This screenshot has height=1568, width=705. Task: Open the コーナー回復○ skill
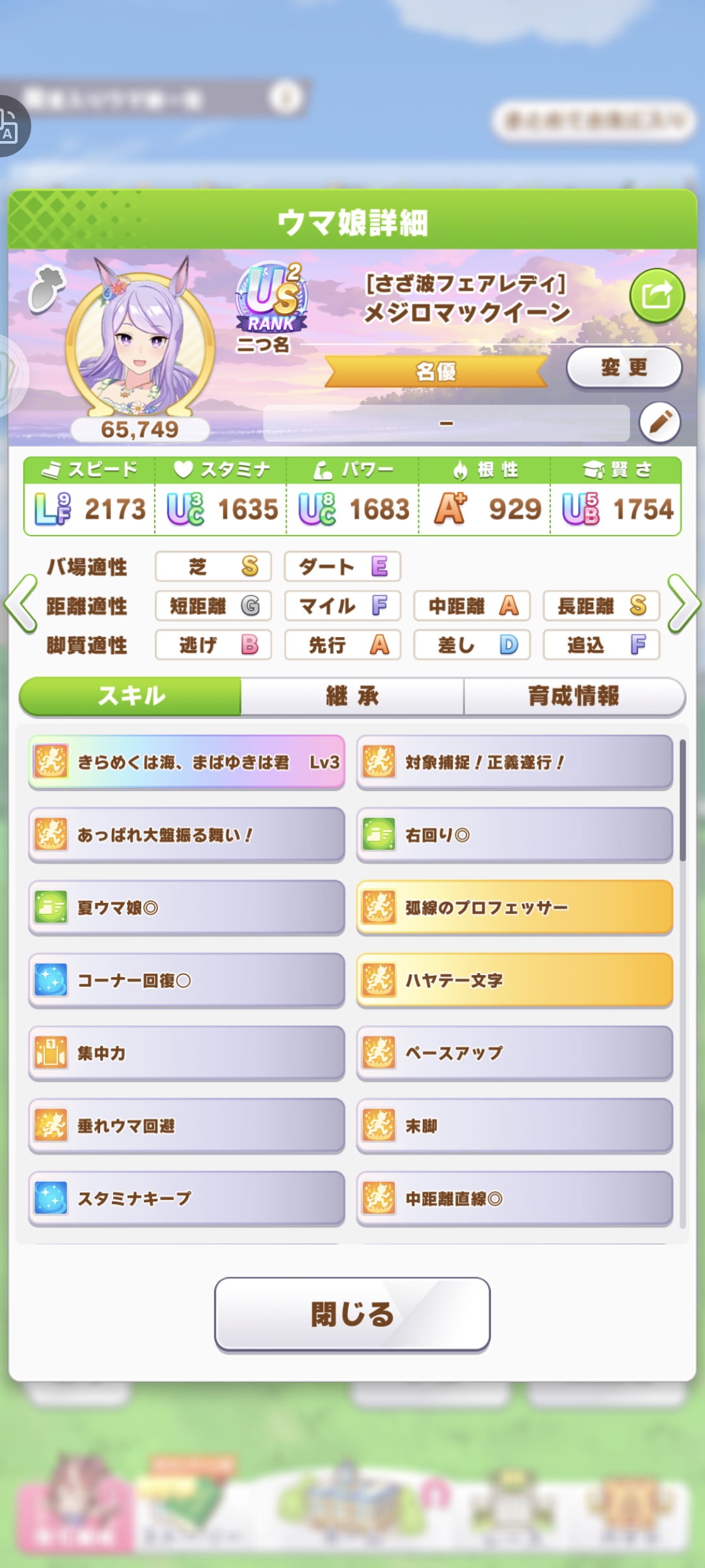click(x=187, y=981)
